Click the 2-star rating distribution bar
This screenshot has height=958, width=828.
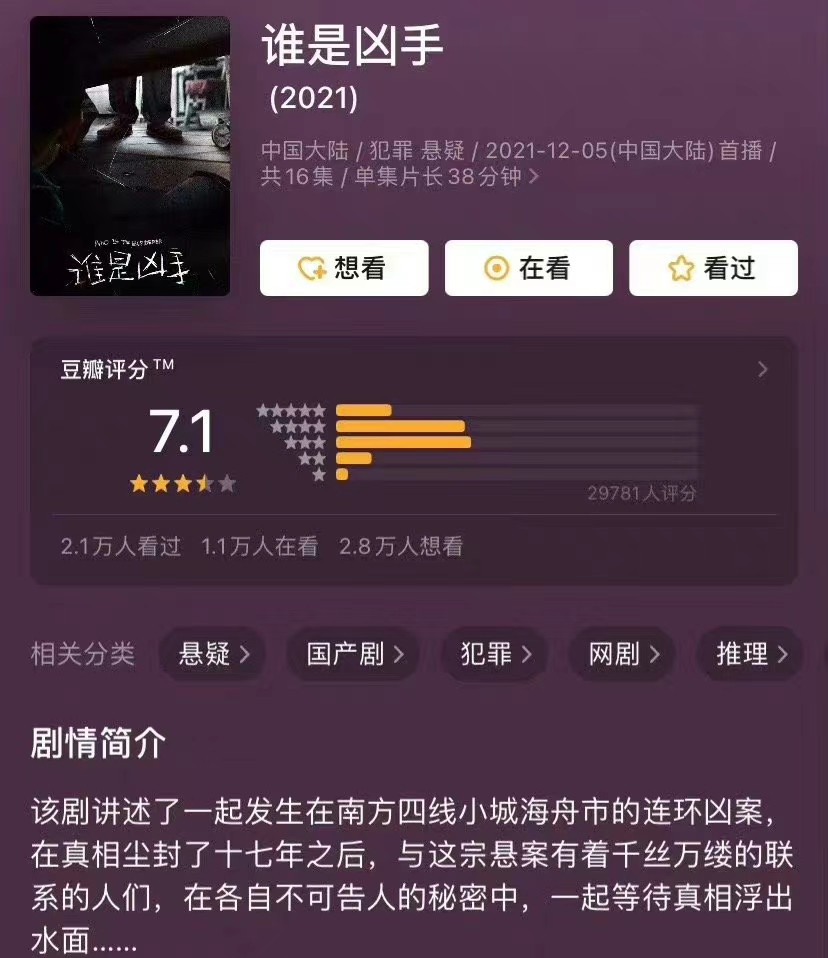point(355,458)
